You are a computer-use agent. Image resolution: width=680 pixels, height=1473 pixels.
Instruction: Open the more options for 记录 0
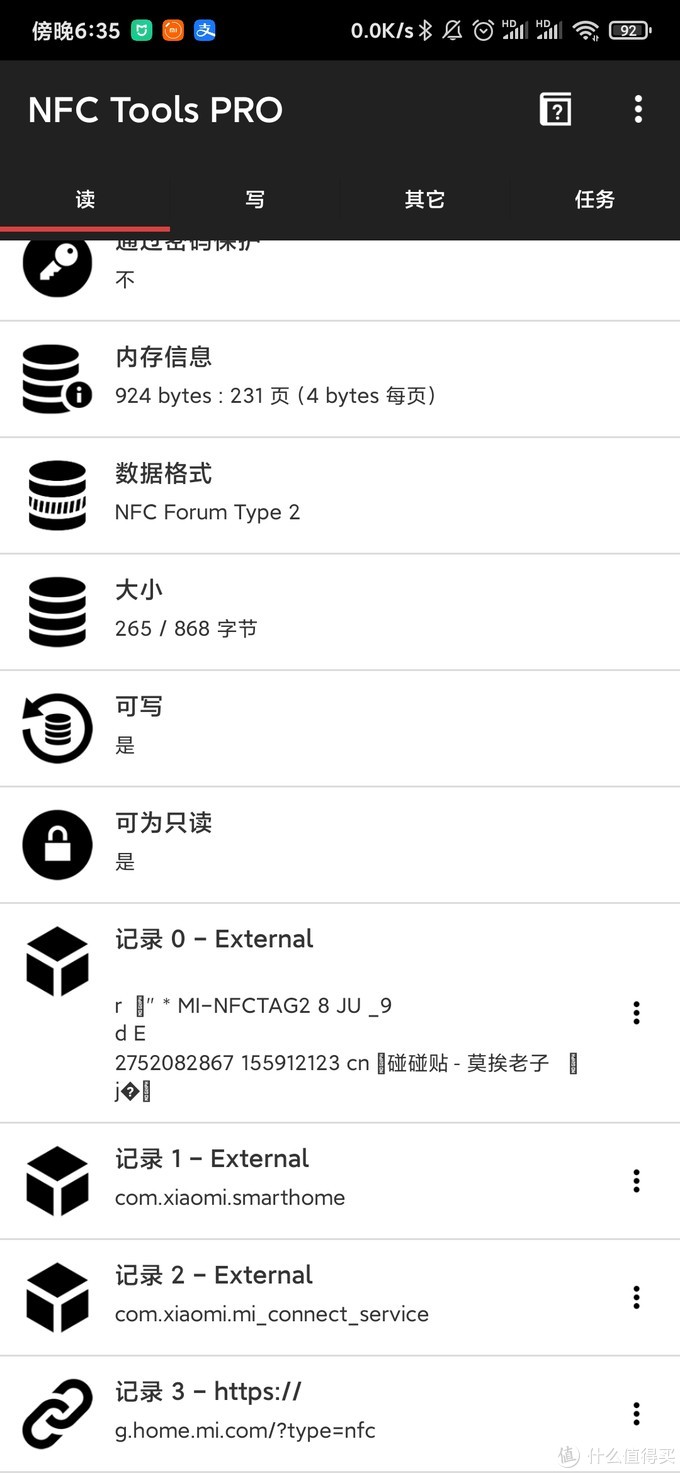(x=636, y=1013)
